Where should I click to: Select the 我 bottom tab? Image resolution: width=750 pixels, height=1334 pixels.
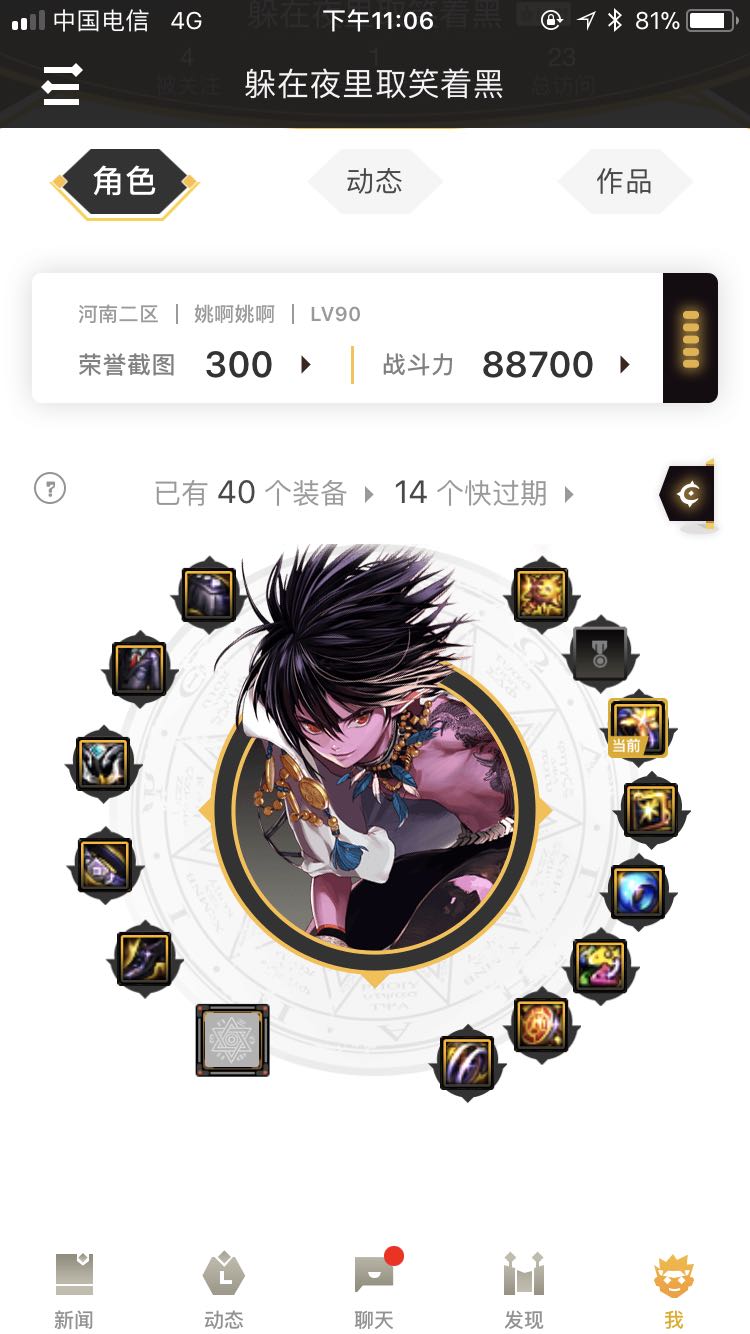tap(674, 1290)
